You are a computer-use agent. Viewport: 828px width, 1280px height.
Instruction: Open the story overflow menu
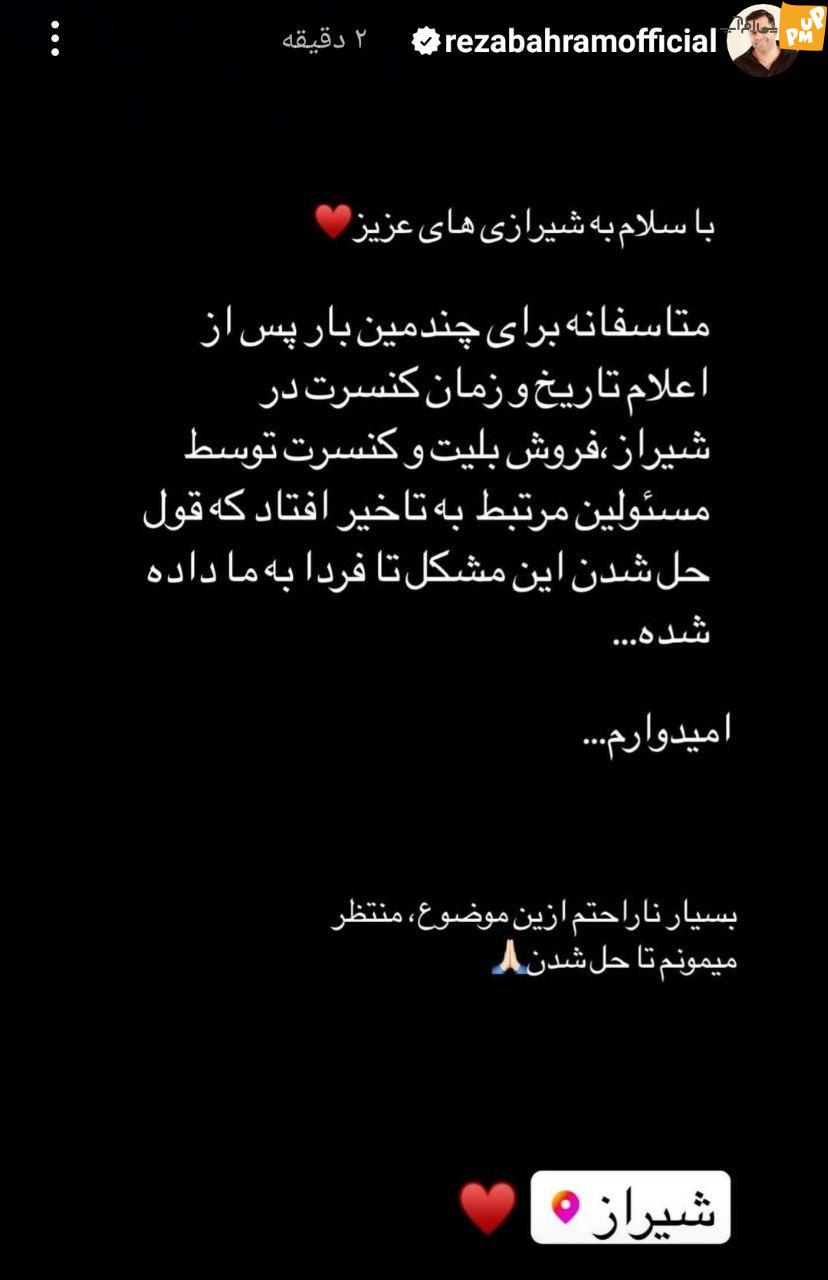click(55, 39)
